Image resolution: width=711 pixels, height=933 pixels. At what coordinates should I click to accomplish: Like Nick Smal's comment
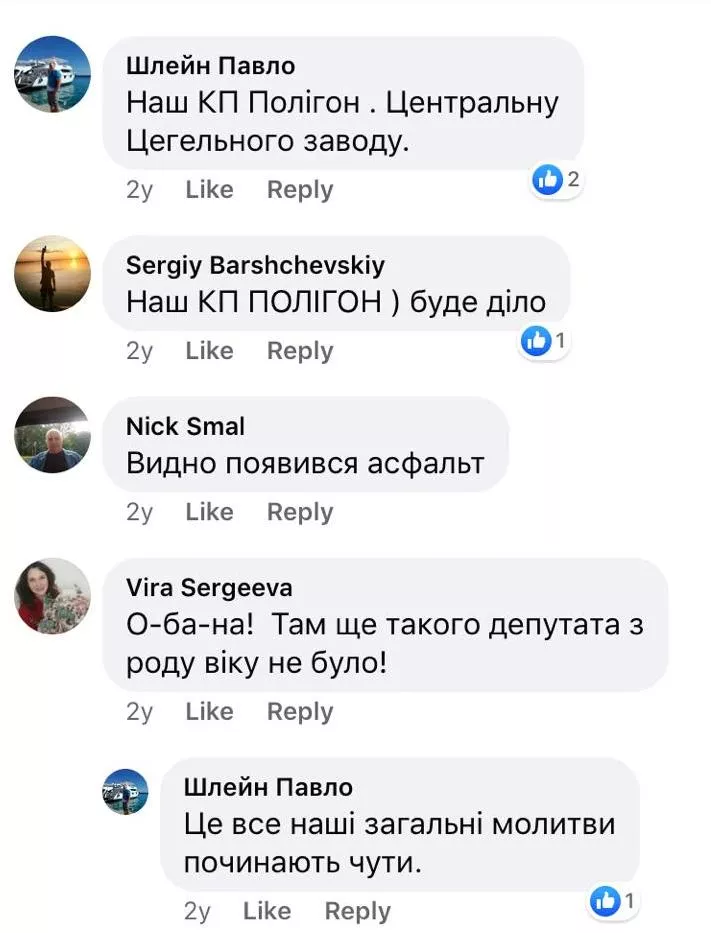click(x=209, y=512)
